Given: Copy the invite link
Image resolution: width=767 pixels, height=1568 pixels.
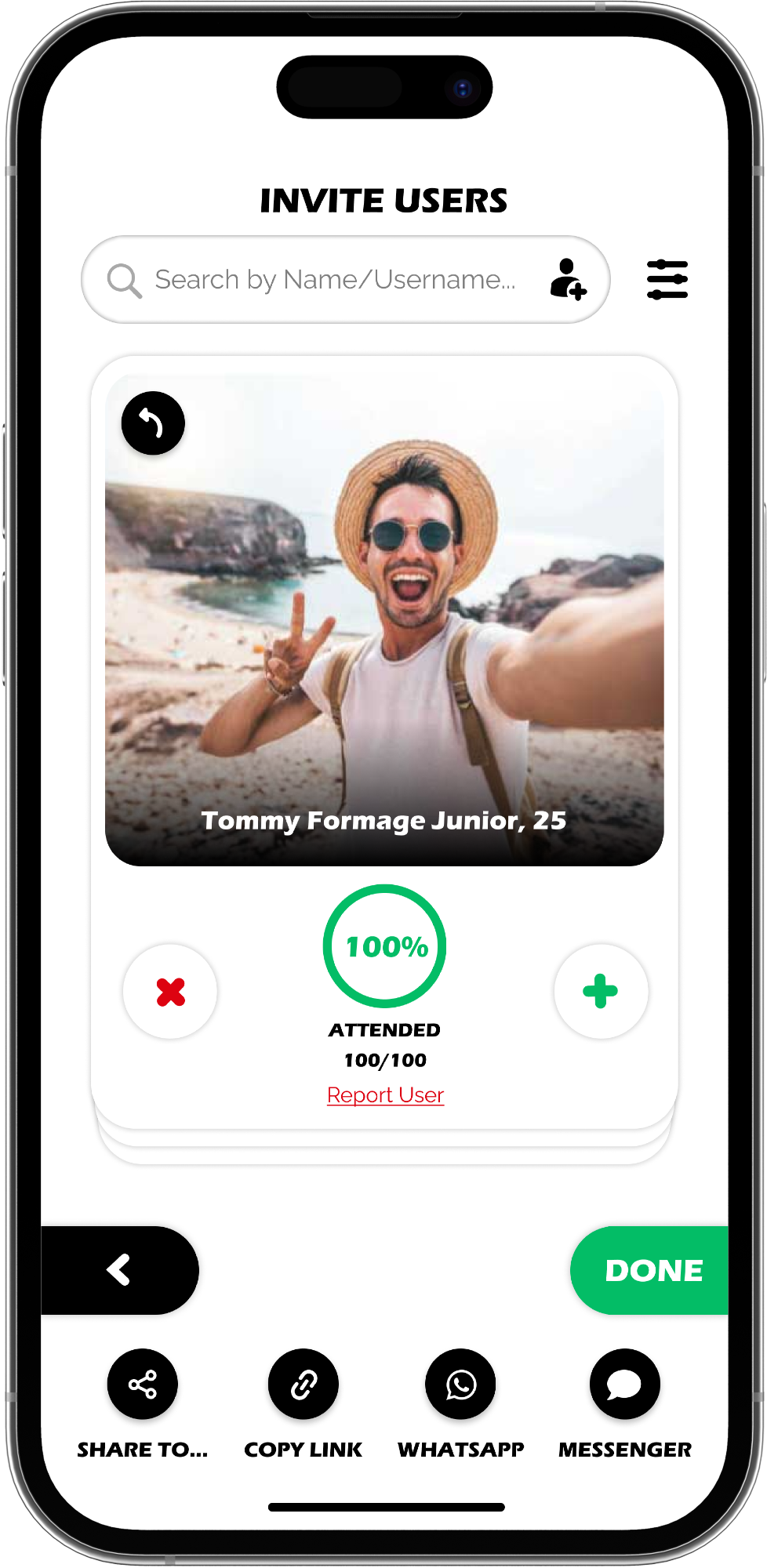Looking at the screenshot, I should tap(304, 1385).
